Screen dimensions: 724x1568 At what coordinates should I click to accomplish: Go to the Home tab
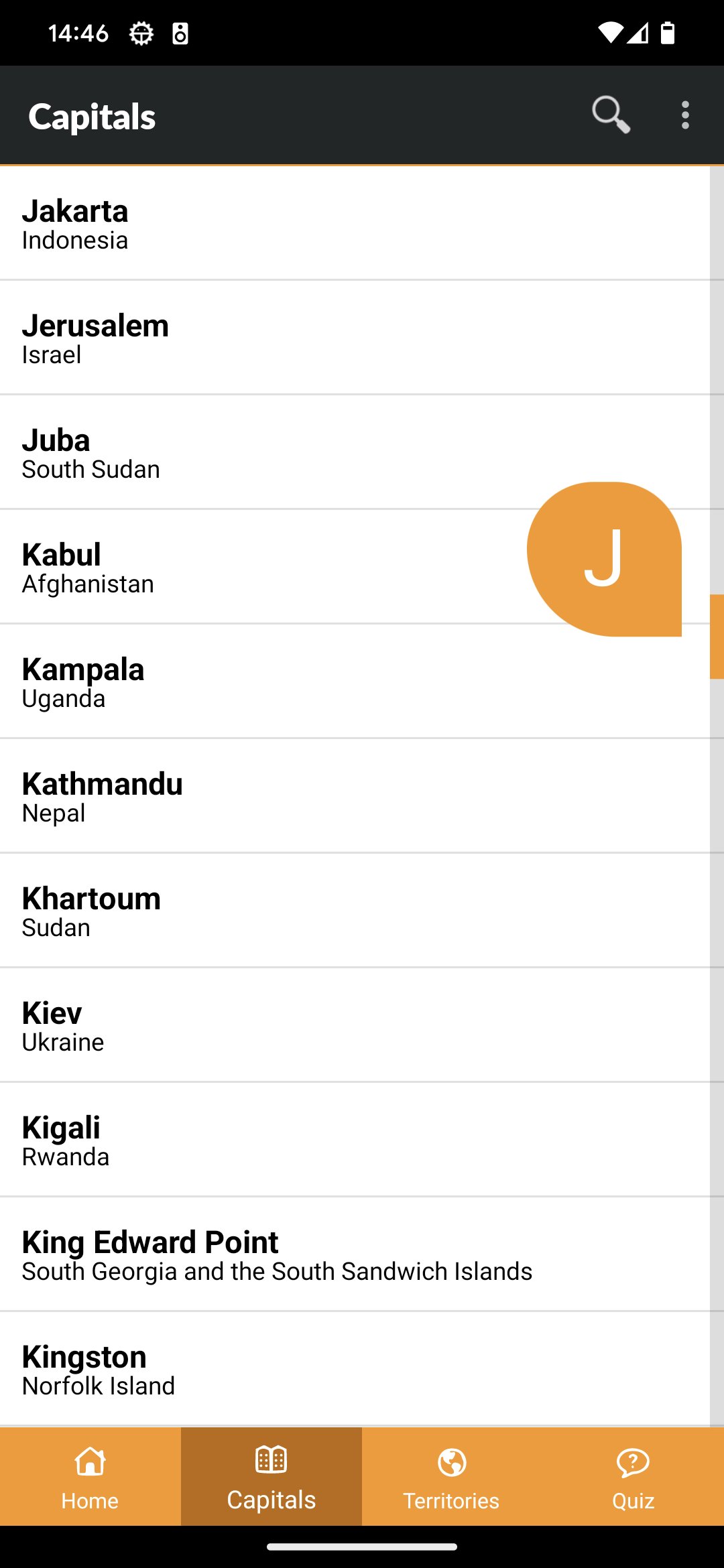tap(90, 1476)
